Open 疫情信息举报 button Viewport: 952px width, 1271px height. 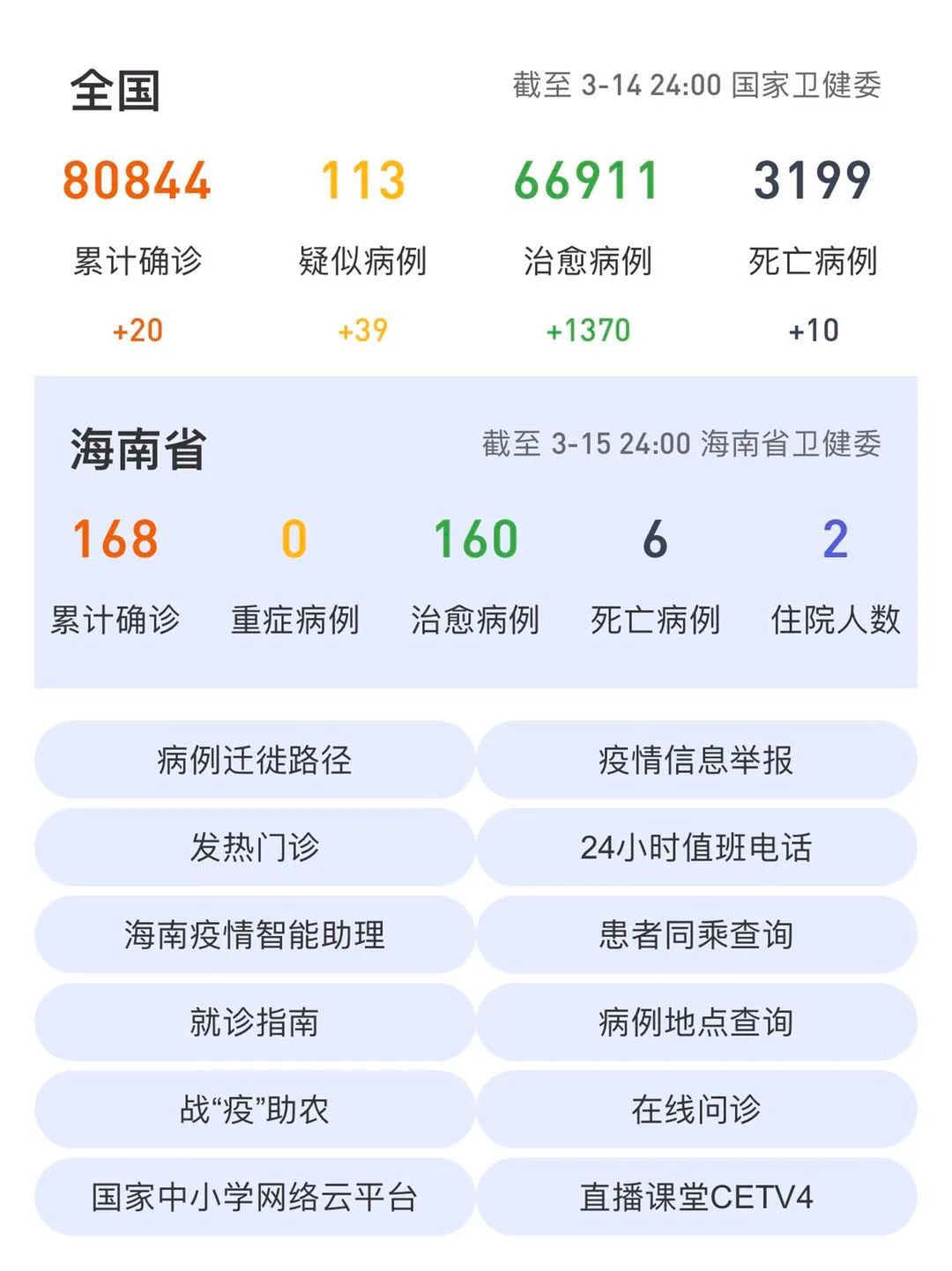click(696, 760)
